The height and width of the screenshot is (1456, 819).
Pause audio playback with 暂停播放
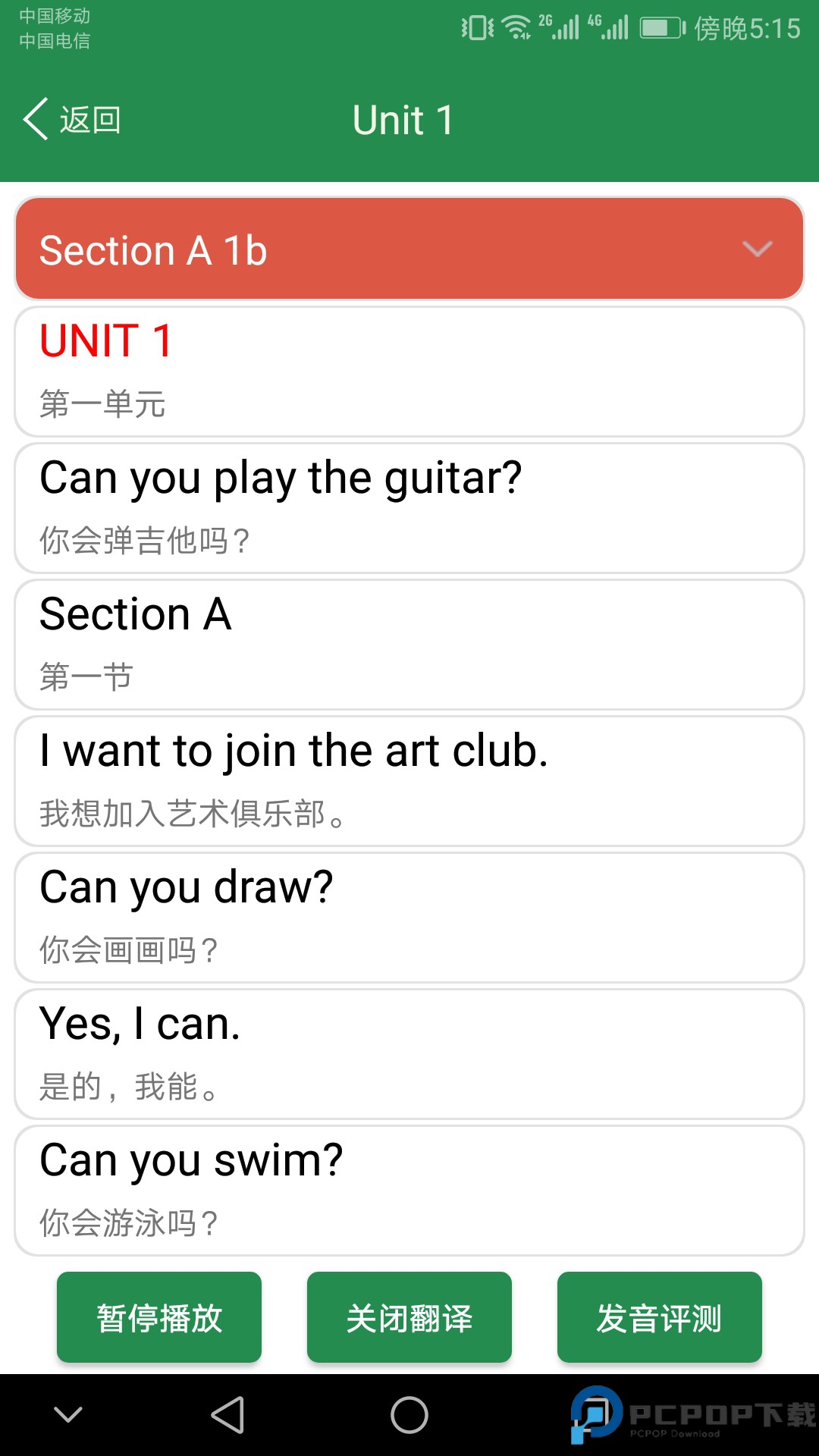[158, 1318]
